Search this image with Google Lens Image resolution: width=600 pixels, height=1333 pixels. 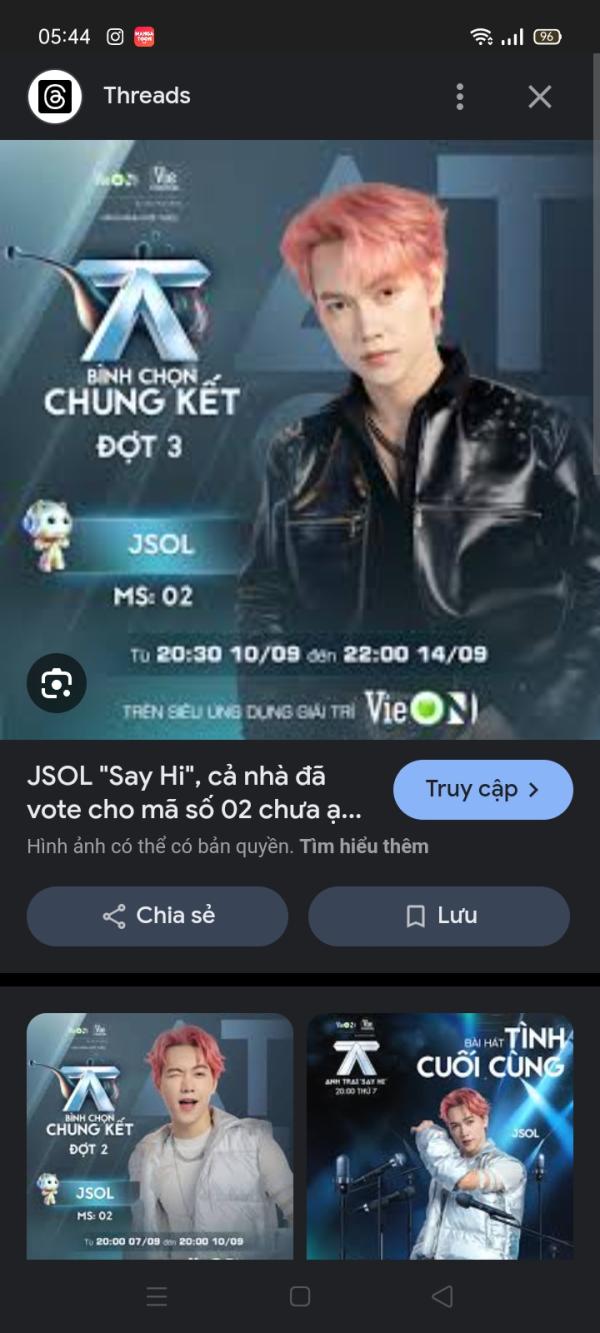click(56, 683)
